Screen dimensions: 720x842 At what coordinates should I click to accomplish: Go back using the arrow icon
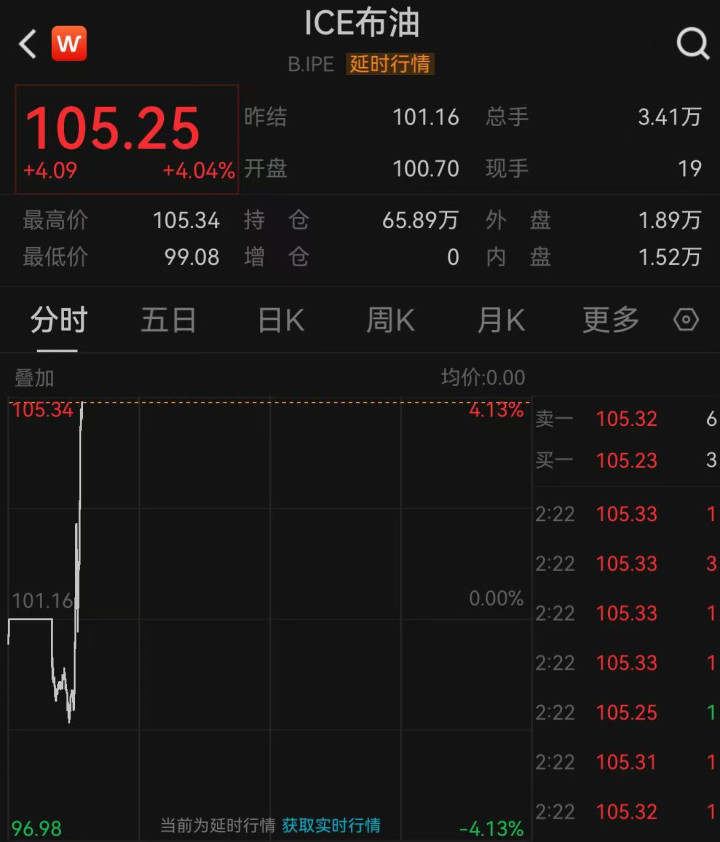point(28,43)
